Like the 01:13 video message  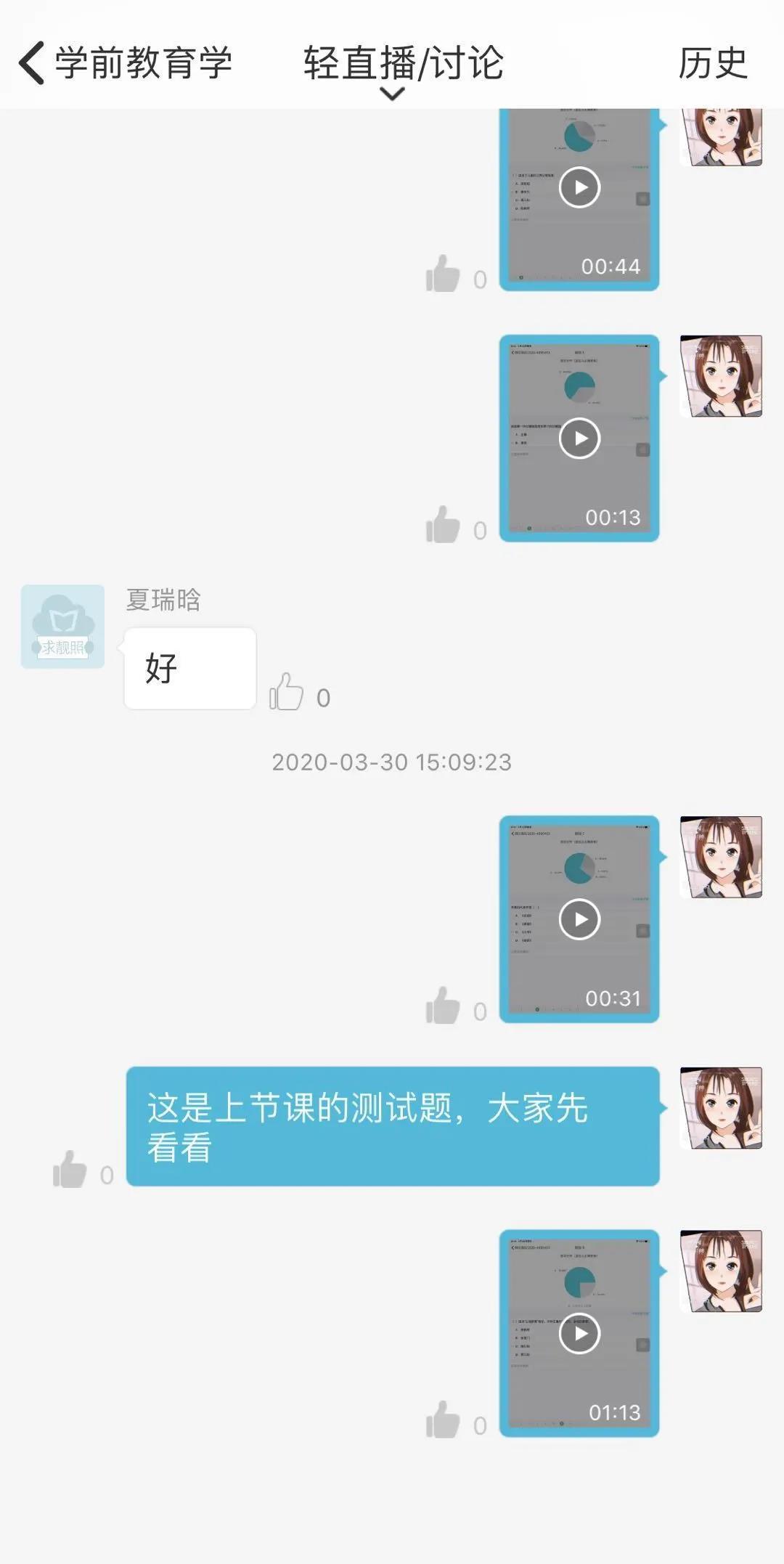444,1420
